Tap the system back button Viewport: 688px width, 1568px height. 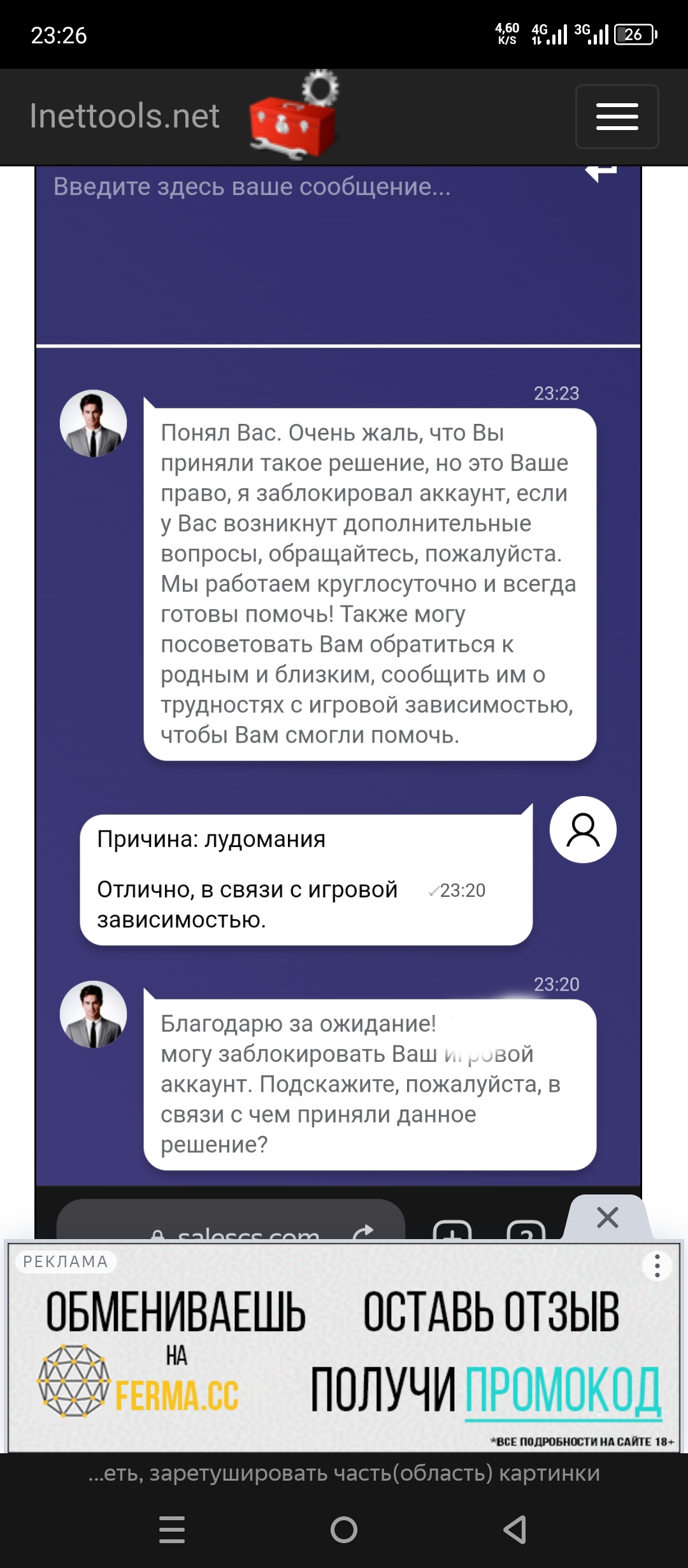515,1529
